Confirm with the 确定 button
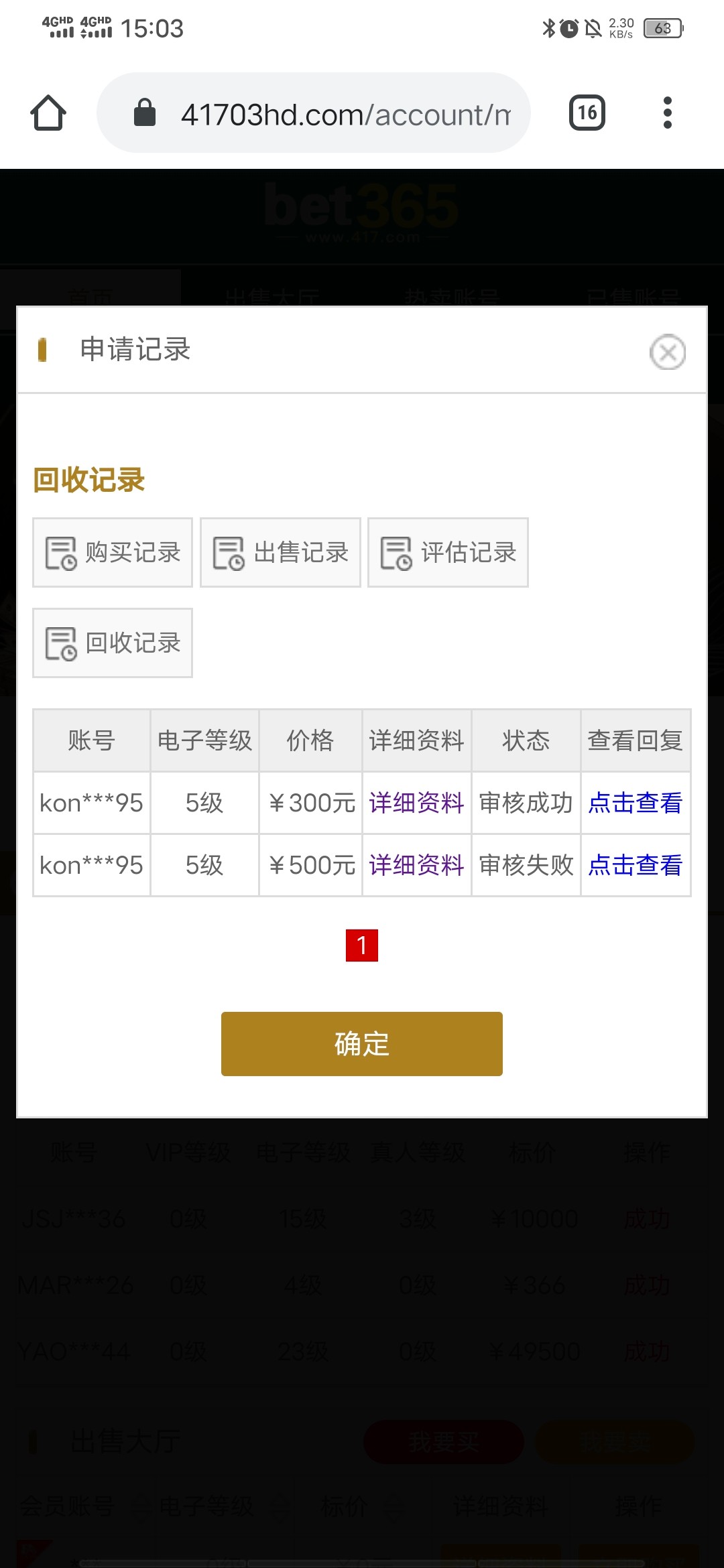 (x=362, y=1044)
